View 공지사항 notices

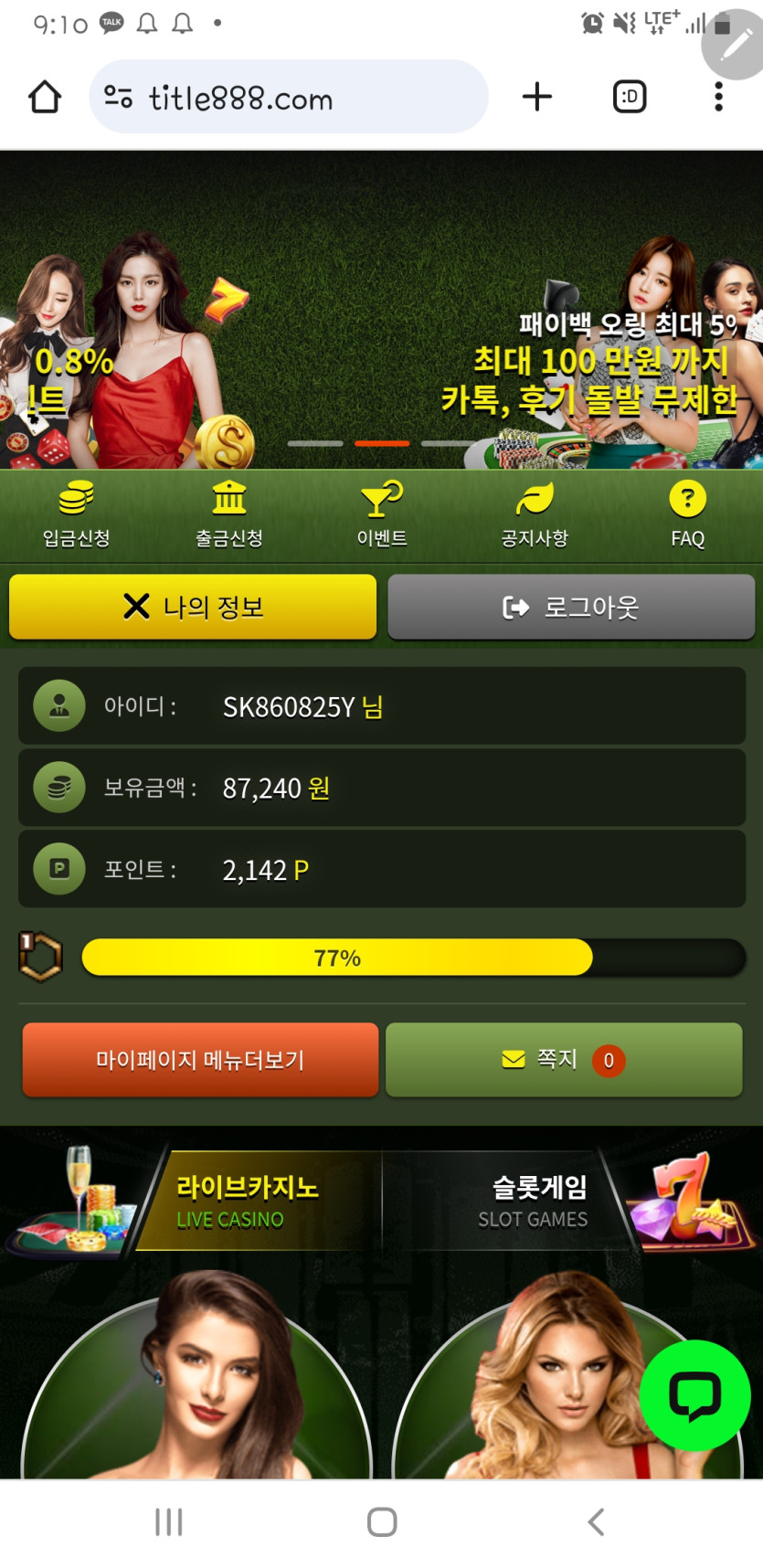tap(535, 515)
